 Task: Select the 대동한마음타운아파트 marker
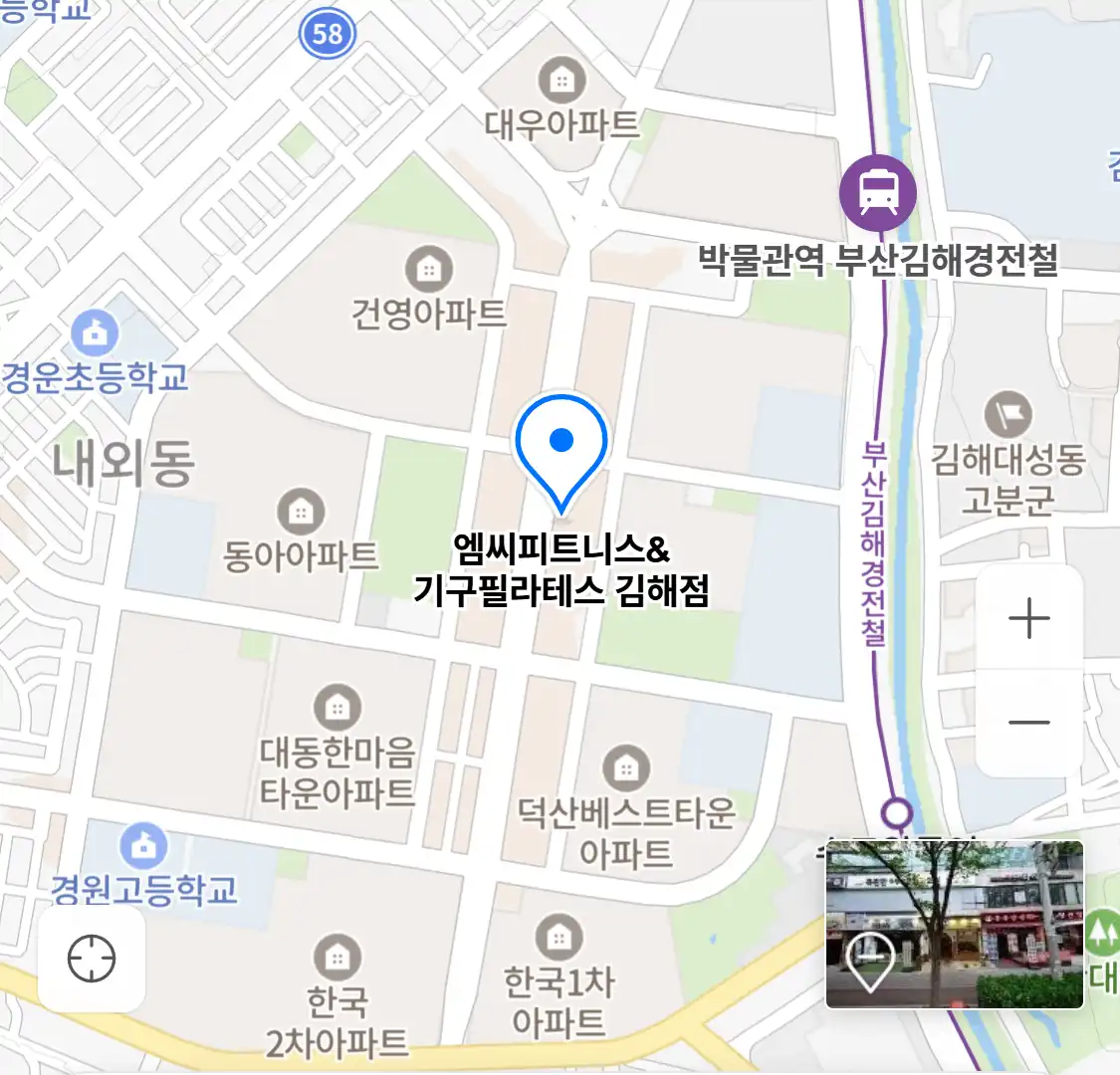click(337, 708)
